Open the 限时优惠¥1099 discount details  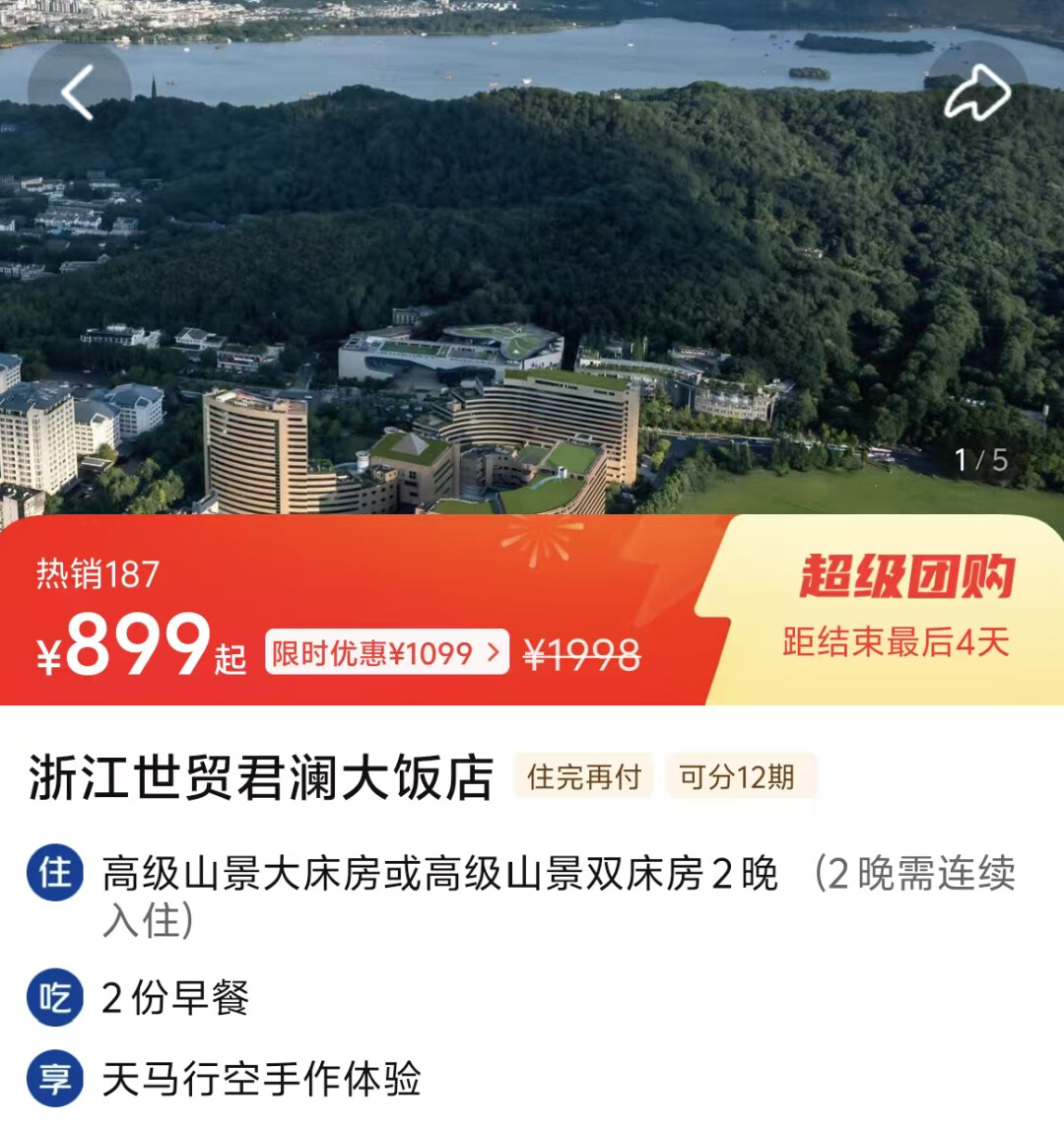tap(386, 652)
